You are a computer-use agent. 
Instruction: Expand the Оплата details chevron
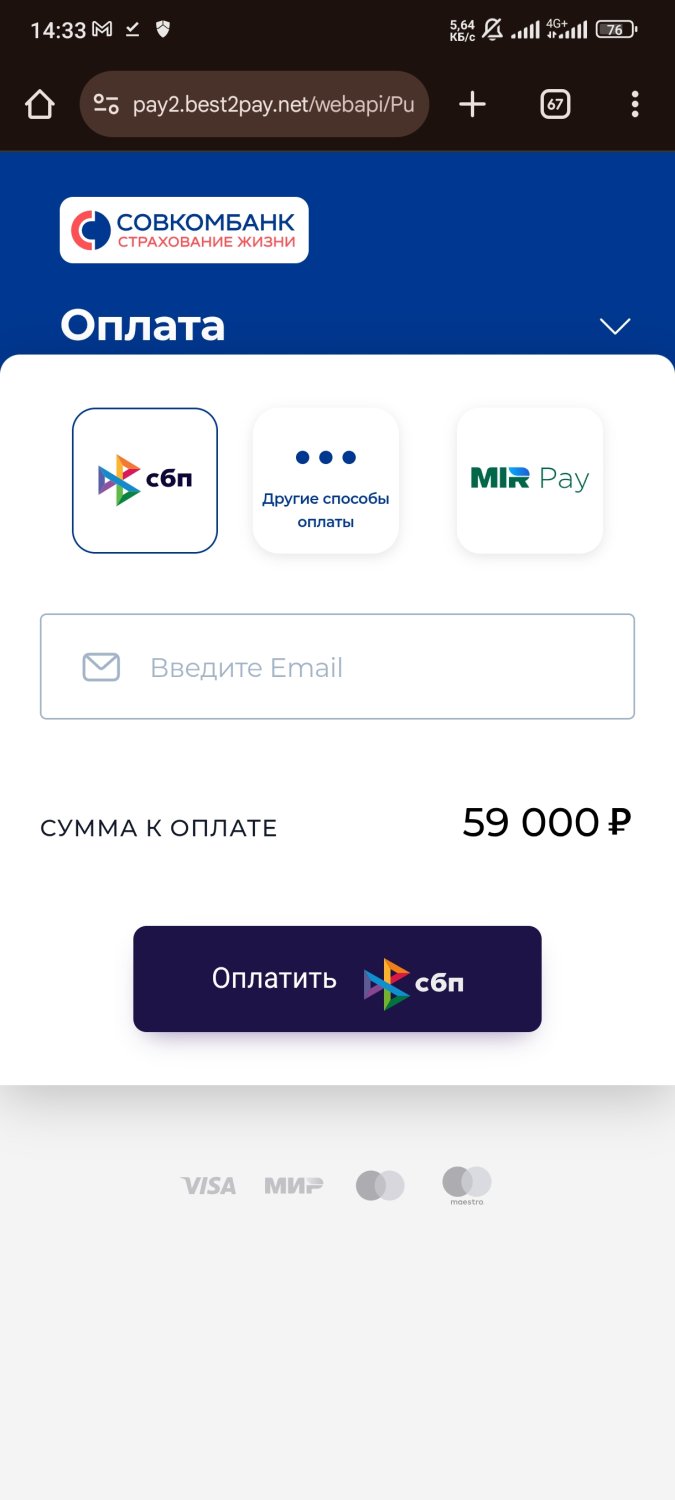(614, 326)
